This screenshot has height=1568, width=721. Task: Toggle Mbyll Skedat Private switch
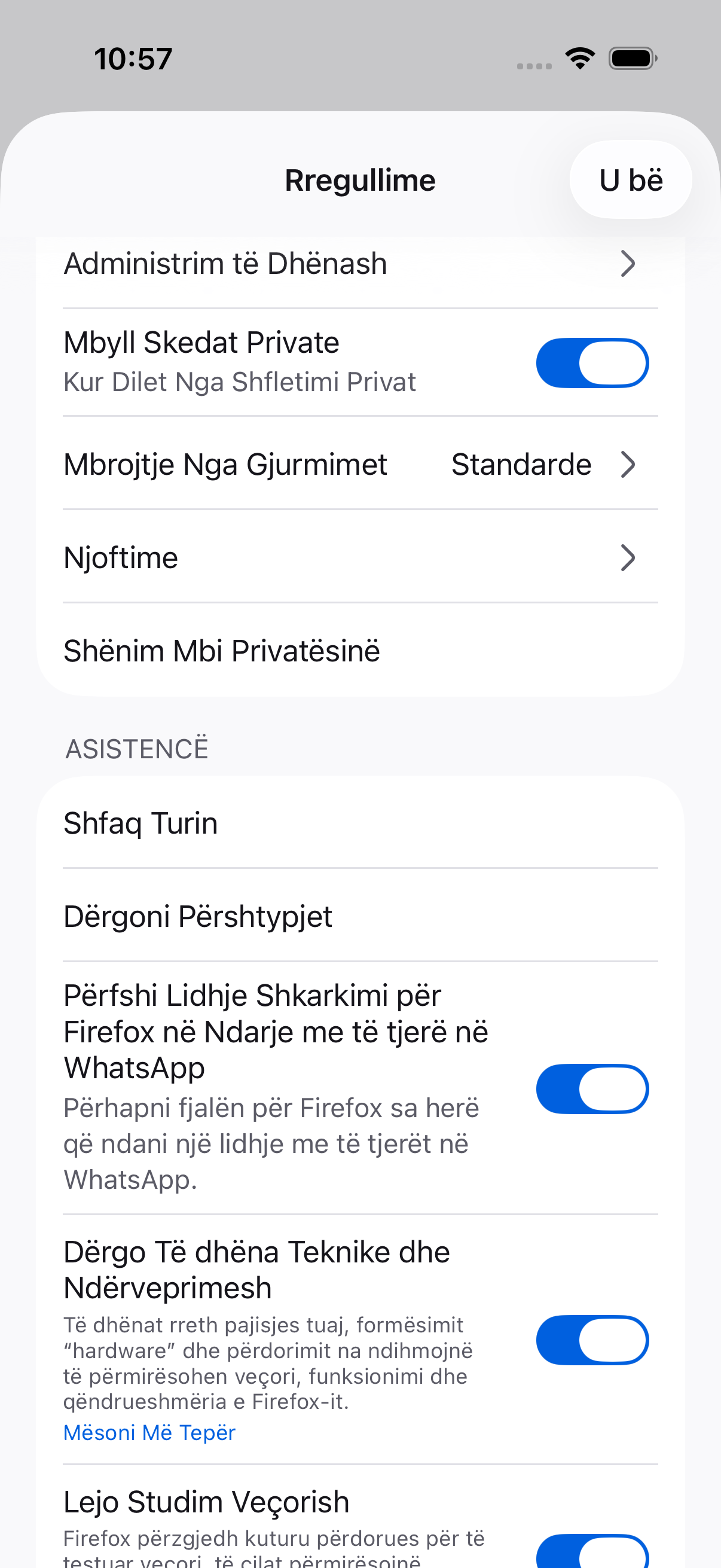pos(592,363)
